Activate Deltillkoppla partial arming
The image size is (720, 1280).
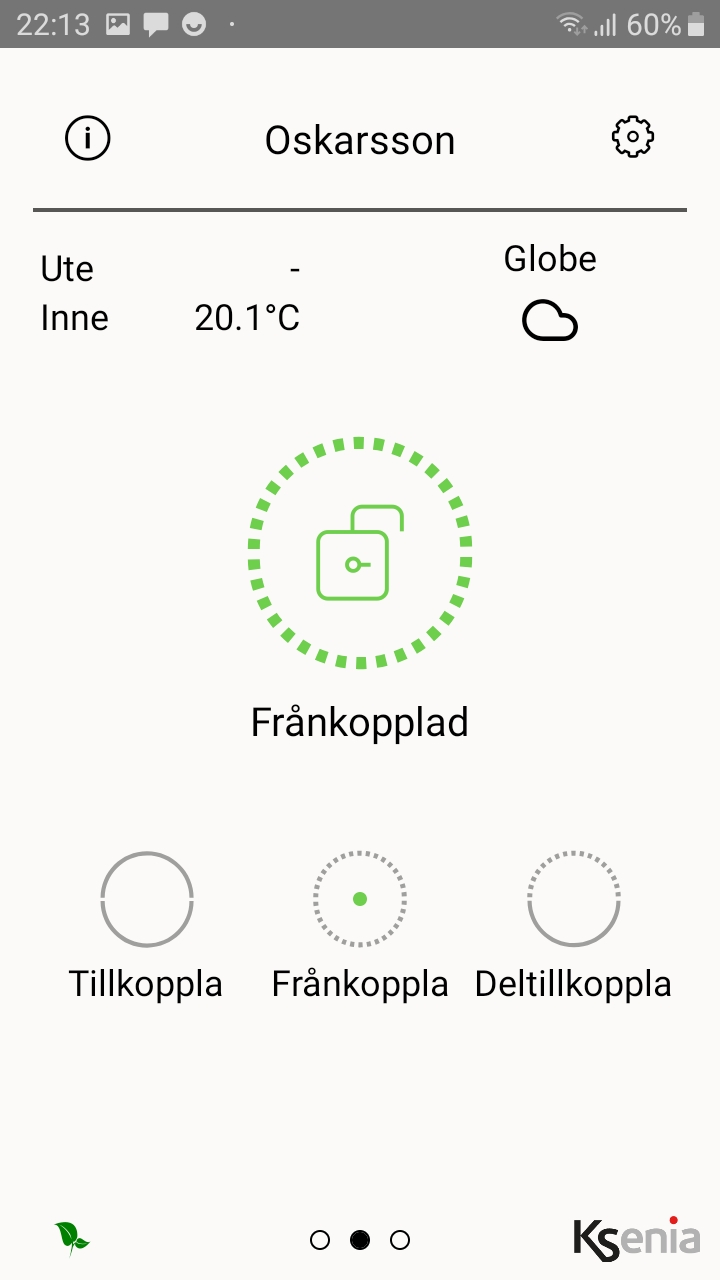[574, 899]
